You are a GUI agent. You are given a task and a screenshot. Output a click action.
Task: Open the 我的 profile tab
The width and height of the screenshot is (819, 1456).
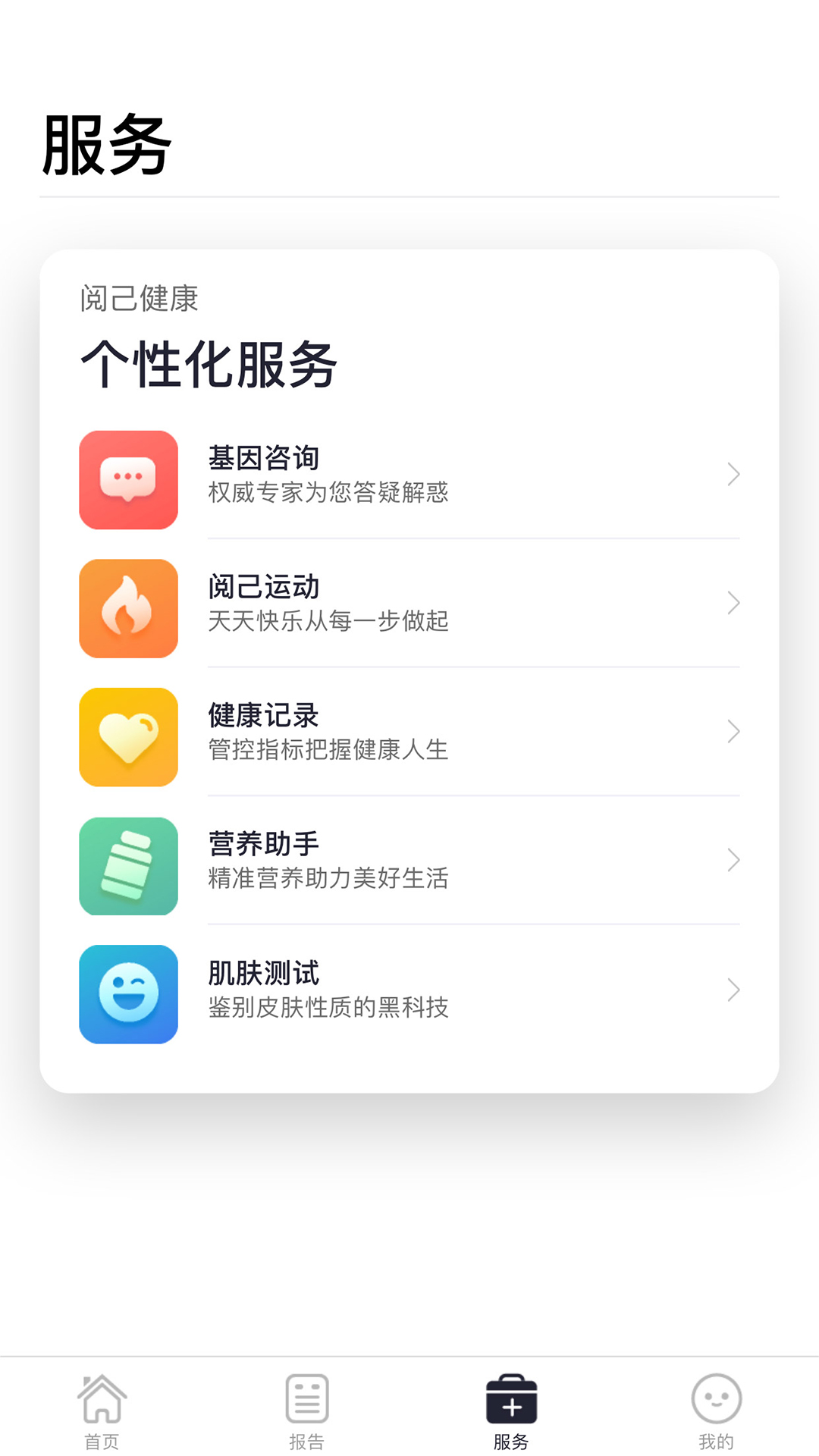point(716,1410)
